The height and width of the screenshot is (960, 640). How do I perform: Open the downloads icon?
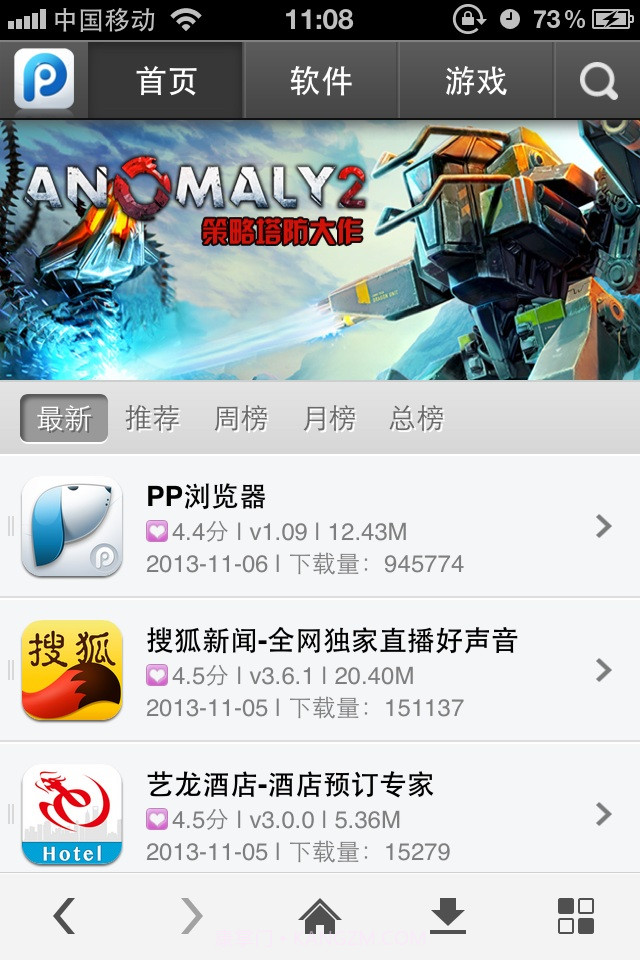tap(447, 915)
